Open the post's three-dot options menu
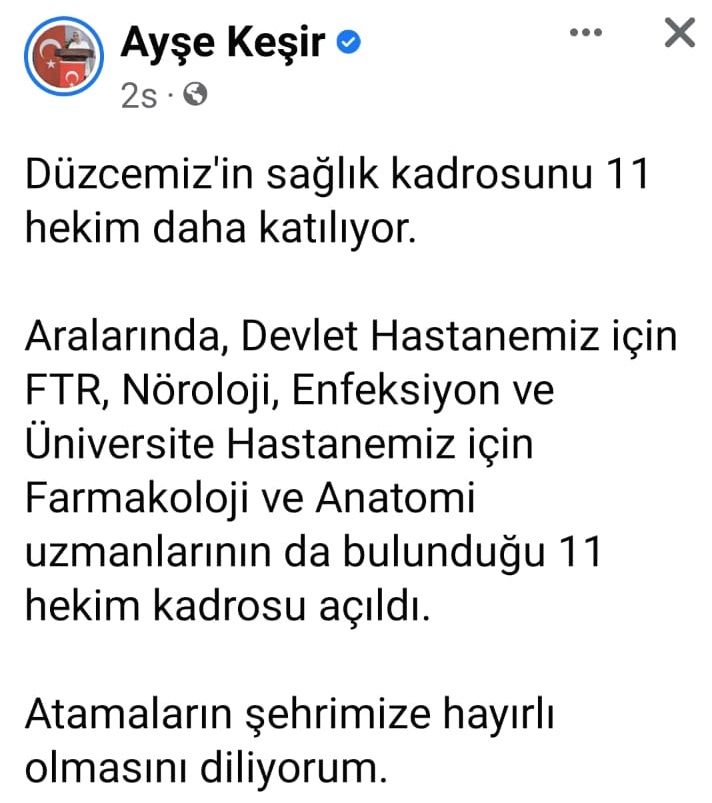This screenshot has height=803, width=712. (587, 33)
